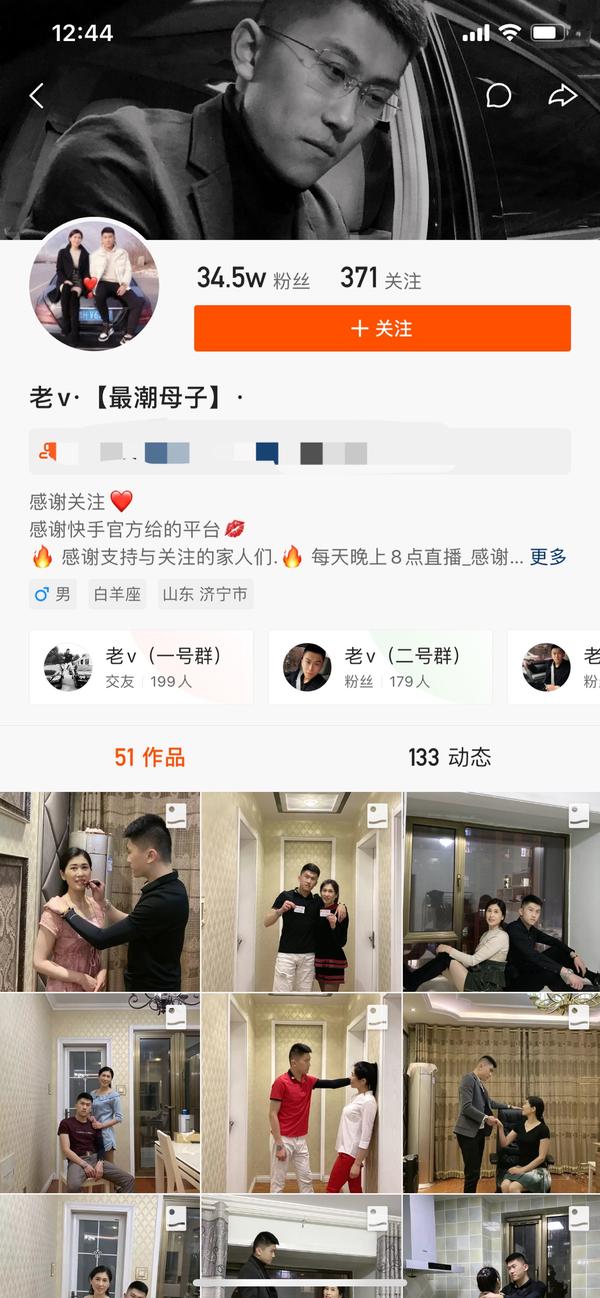Expand the bio with 更多

[548, 557]
